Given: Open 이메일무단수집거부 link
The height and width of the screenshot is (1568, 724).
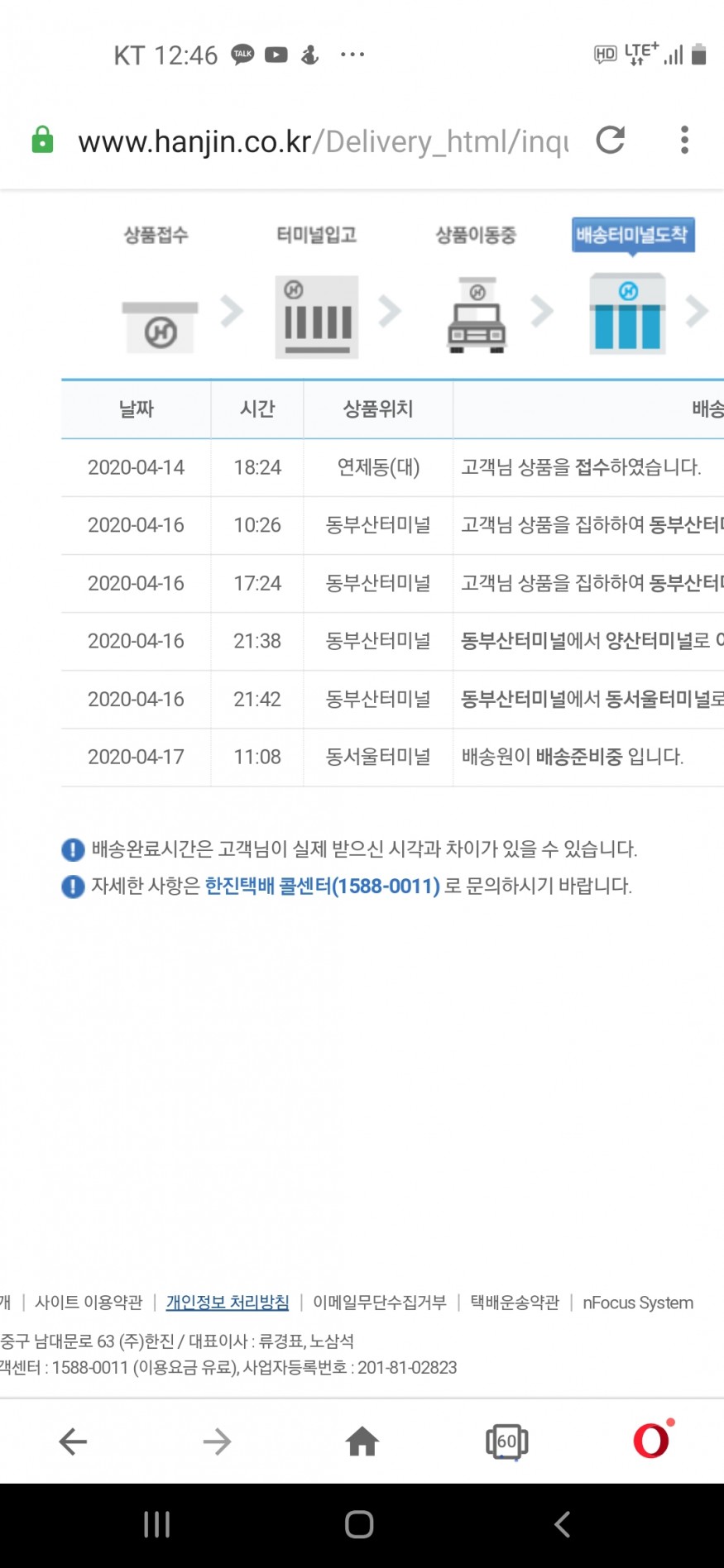Looking at the screenshot, I should [x=379, y=1303].
